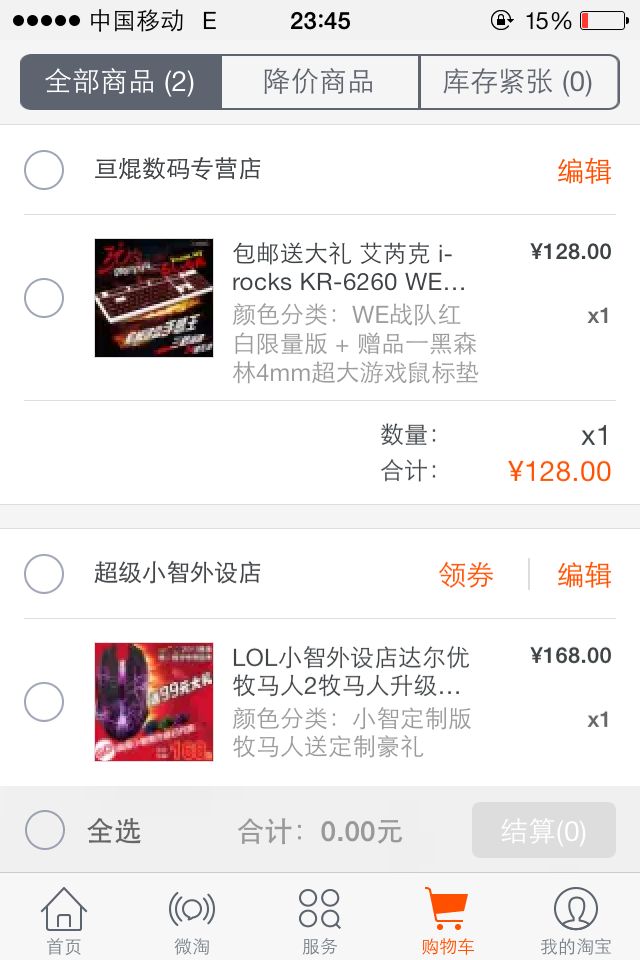Image resolution: width=640 pixels, height=960 pixels.
Task: Check the 达尔优牧马人 mouse item
Action: point(44,702)
